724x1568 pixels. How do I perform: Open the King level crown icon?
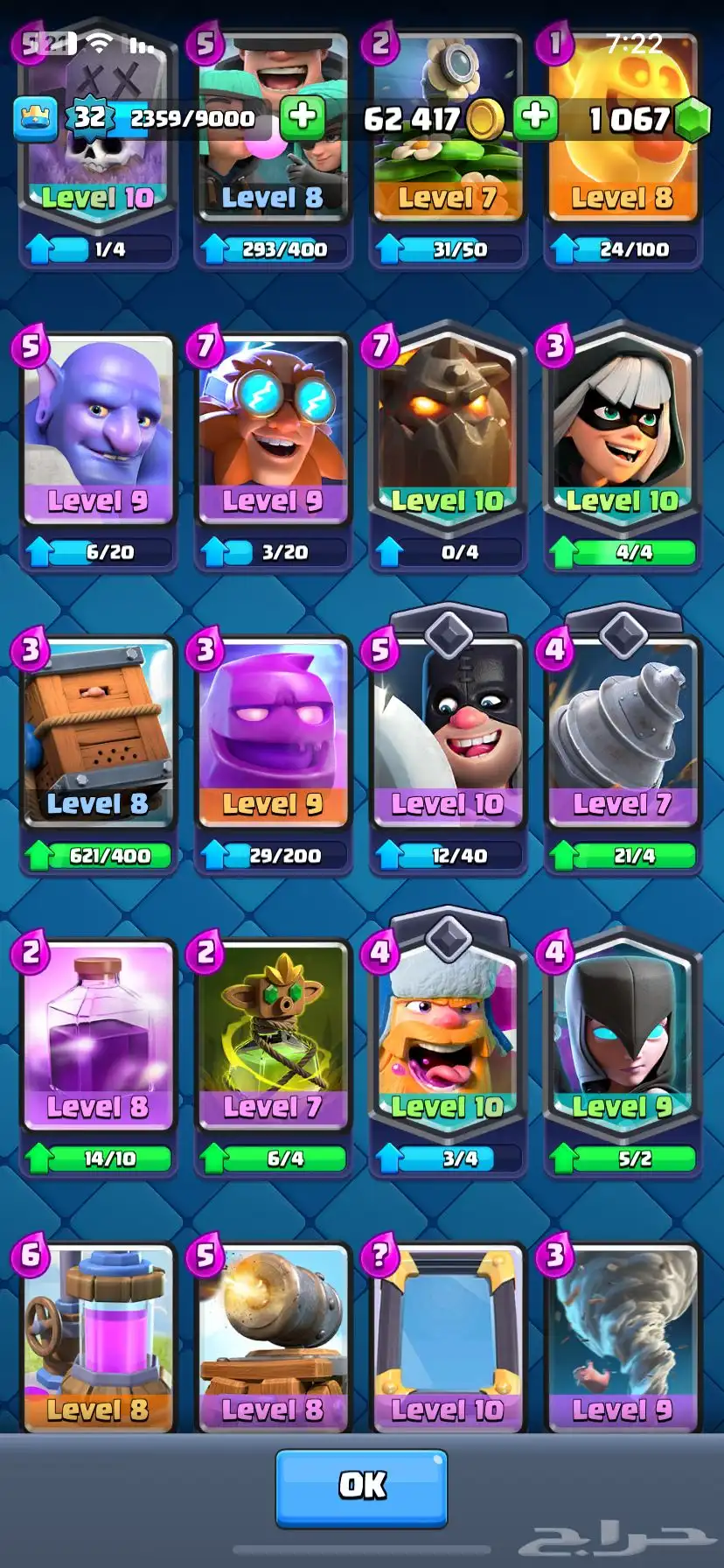click(36, 118)
